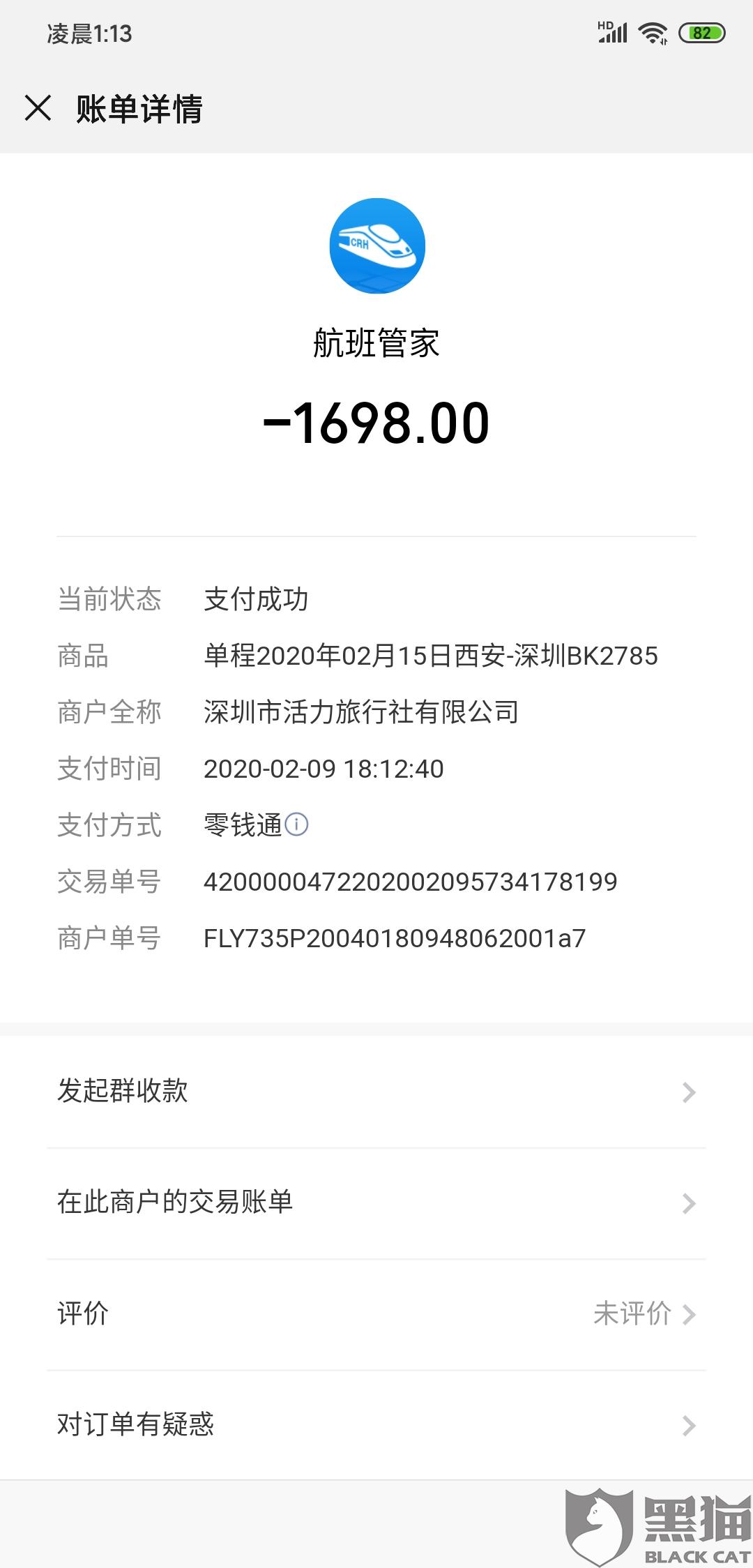Close the bill details page
This screenshot has width=753, height=1568.
click(38, 108)
